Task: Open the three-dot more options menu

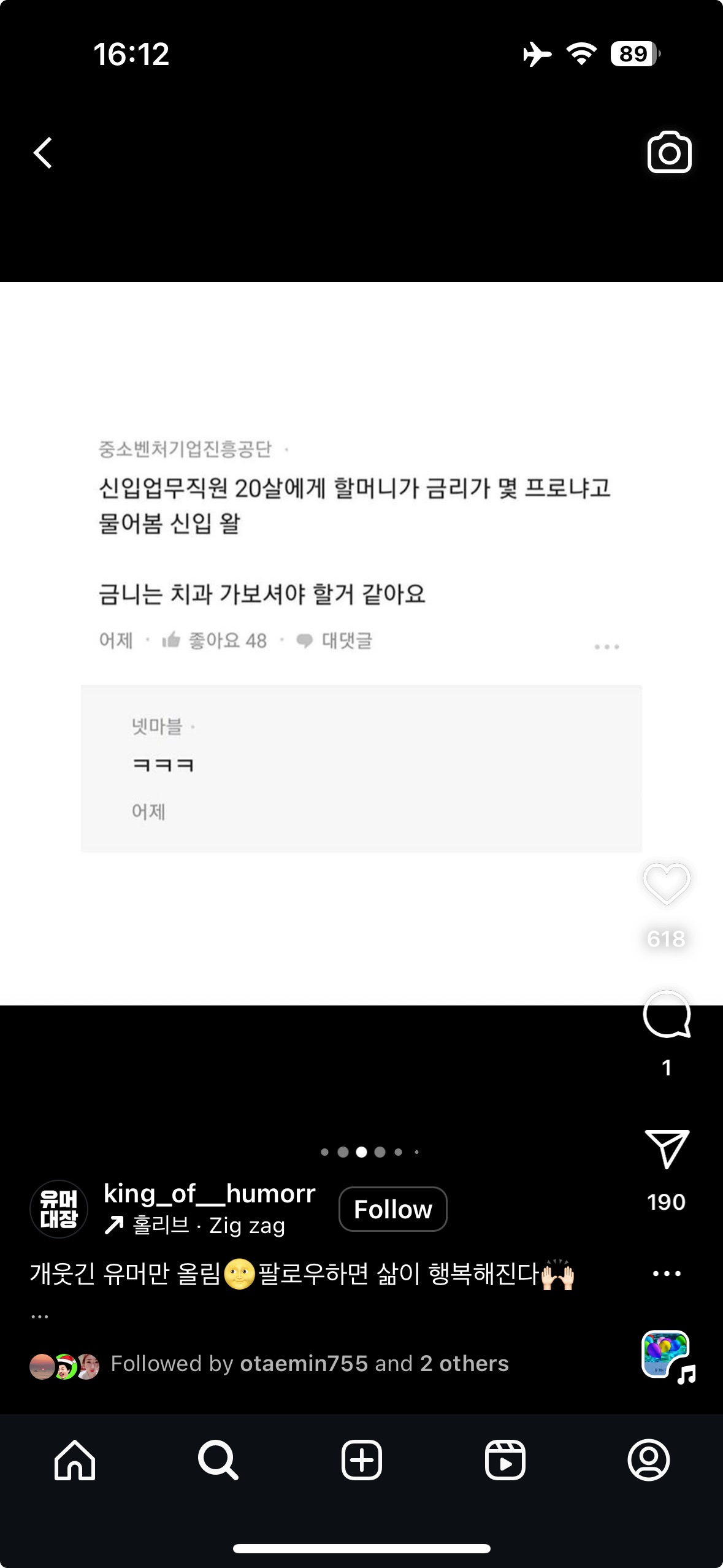Action: tap(667, 1274)
